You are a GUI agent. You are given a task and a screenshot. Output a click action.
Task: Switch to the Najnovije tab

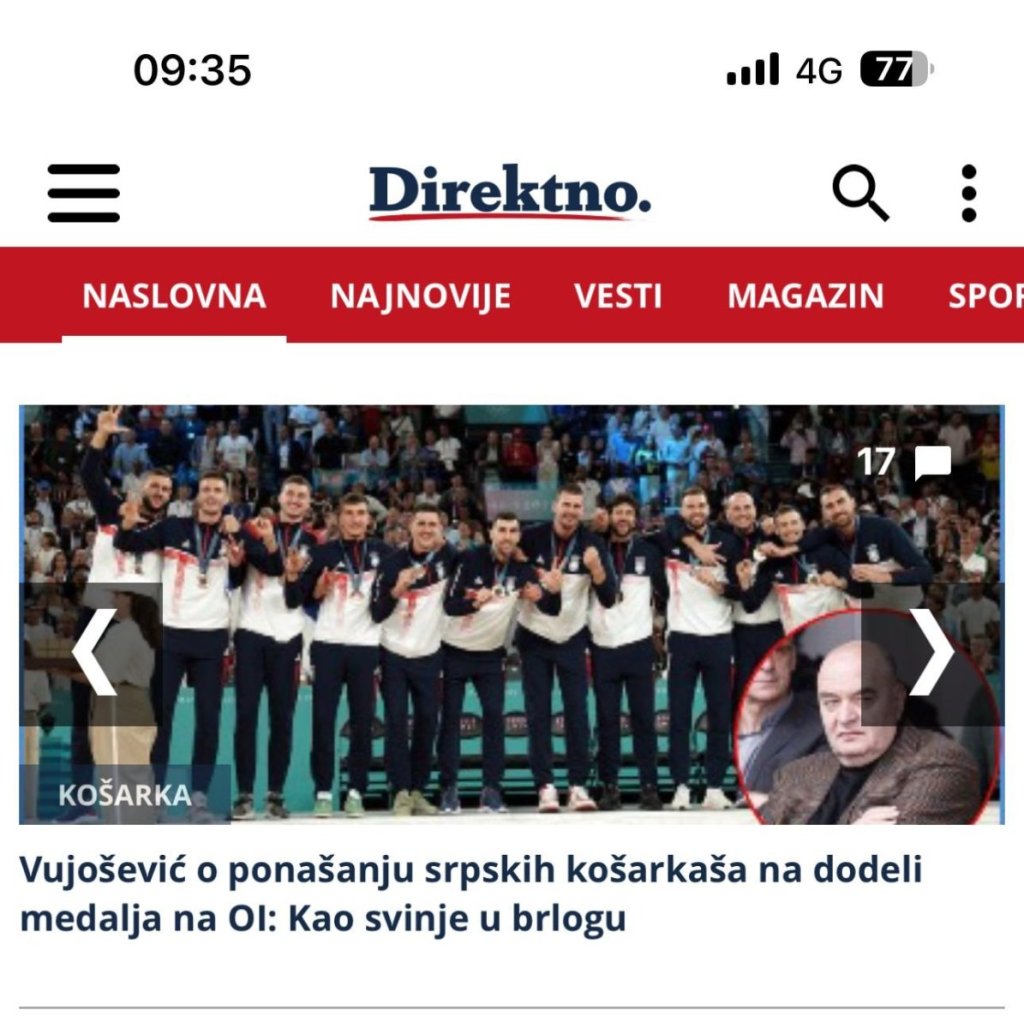click(x=420, y=296)
